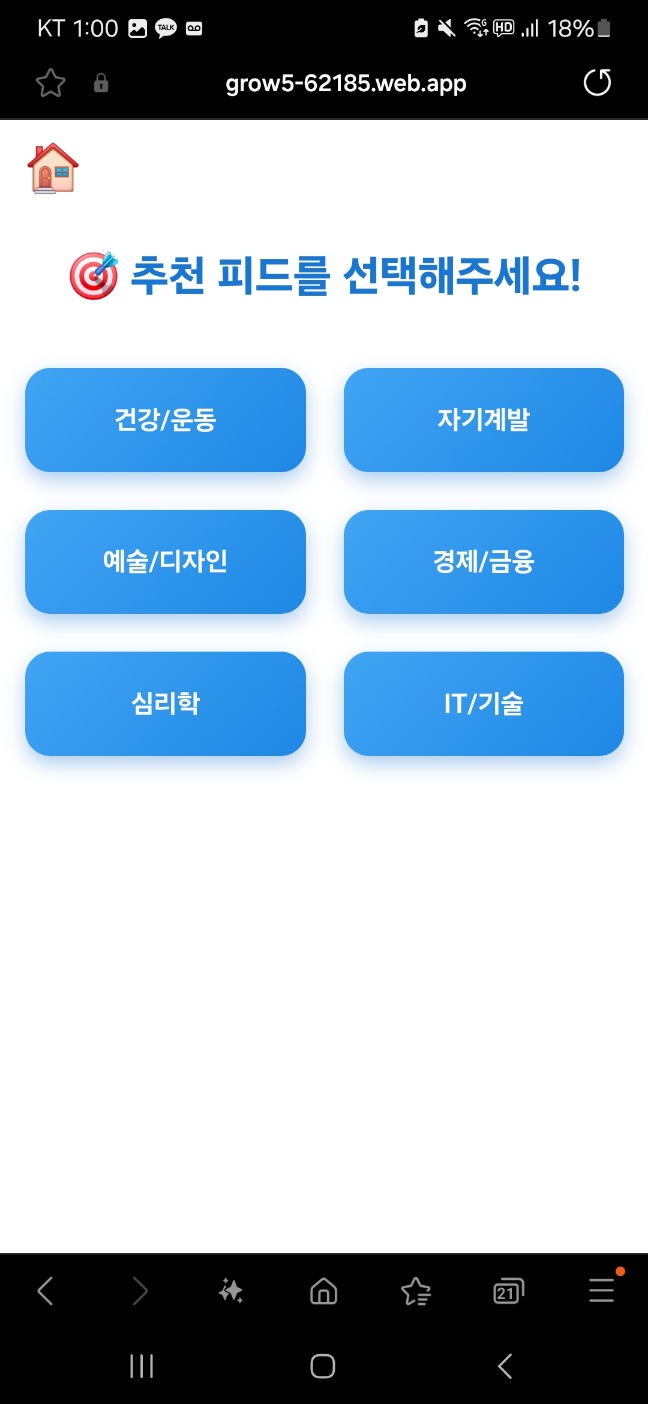The image size is (648, 1404).
Task: View the 21 open tabs
Action: point(509,1292)
